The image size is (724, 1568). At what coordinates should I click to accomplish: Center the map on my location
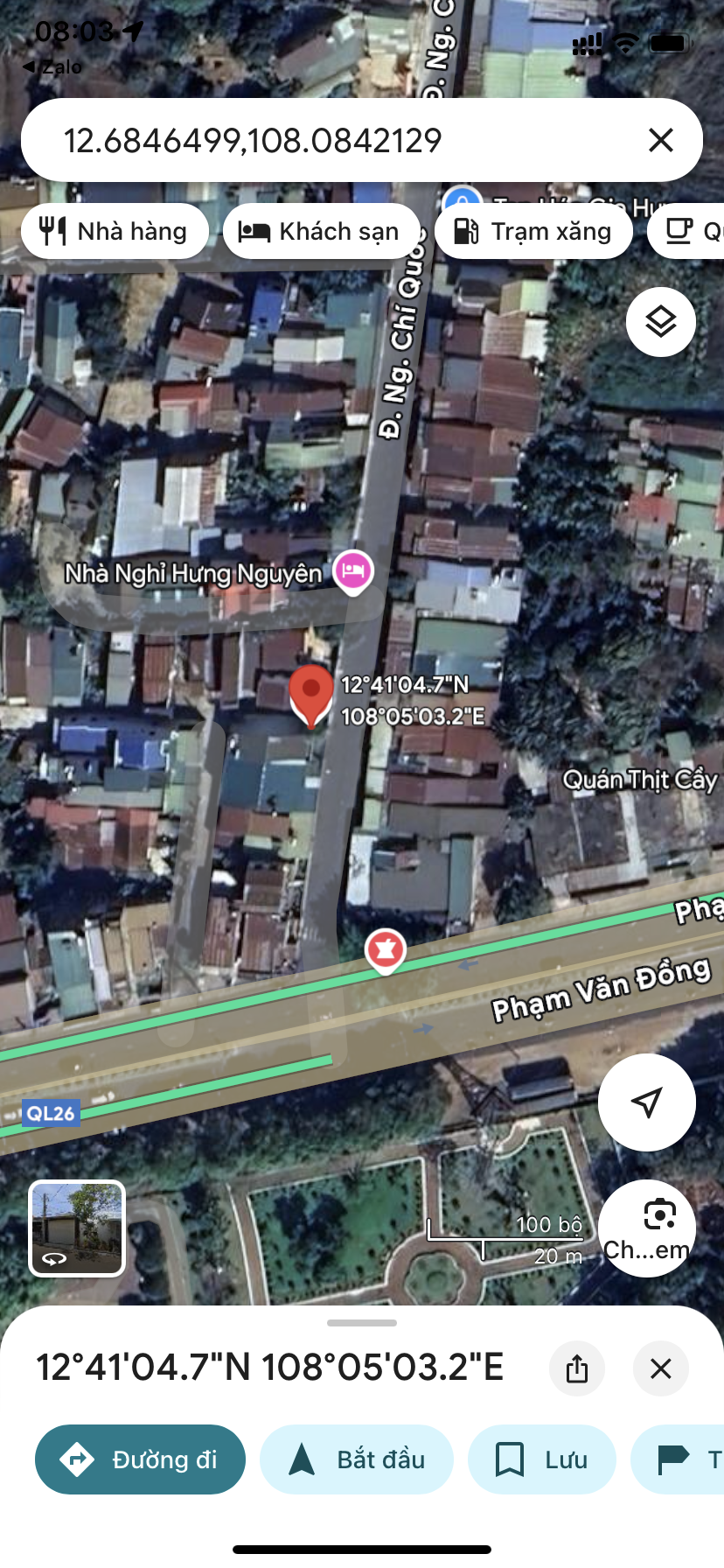click(x=646, y=1102)
